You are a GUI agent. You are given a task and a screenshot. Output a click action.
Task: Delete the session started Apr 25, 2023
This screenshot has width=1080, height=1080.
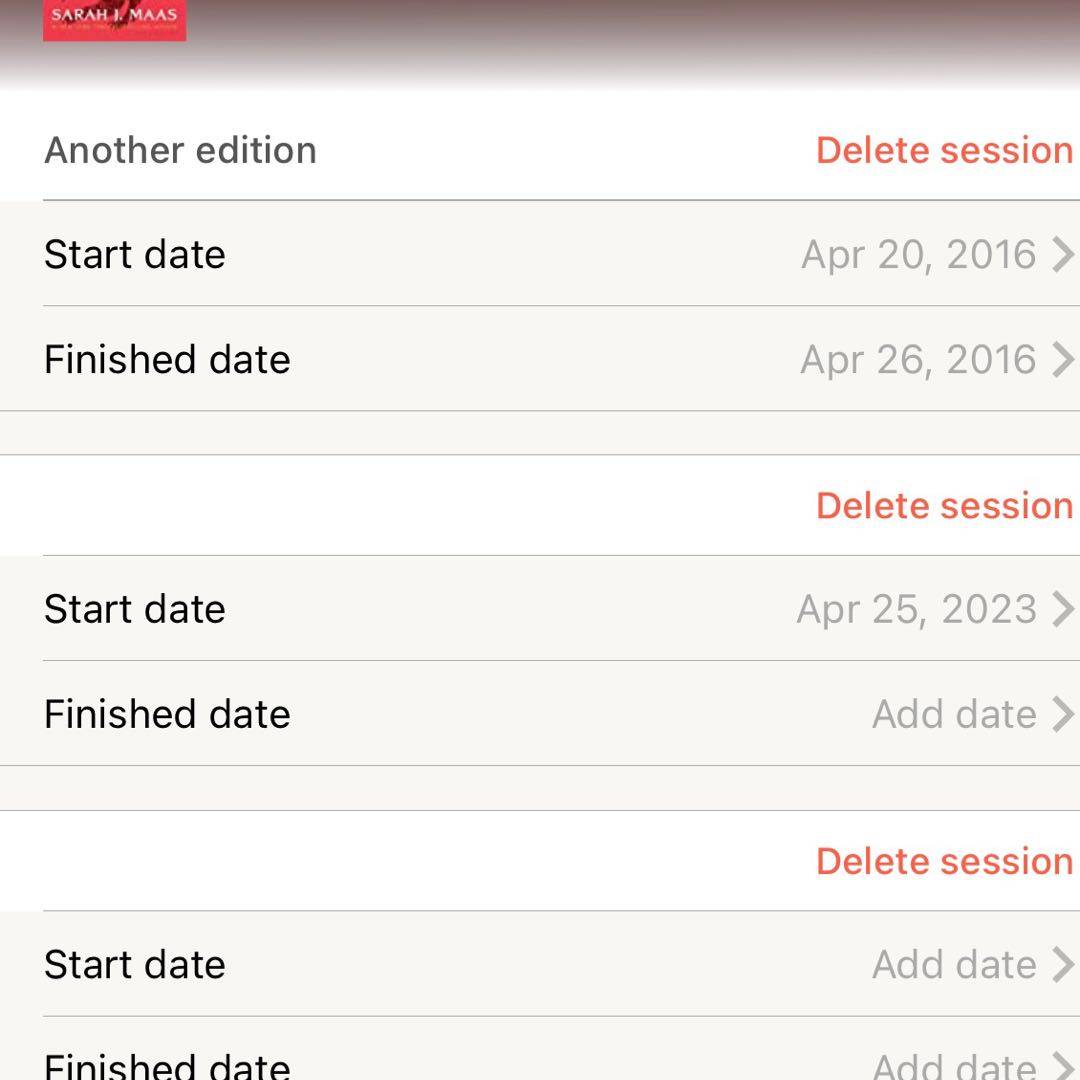tap(944, 505)
